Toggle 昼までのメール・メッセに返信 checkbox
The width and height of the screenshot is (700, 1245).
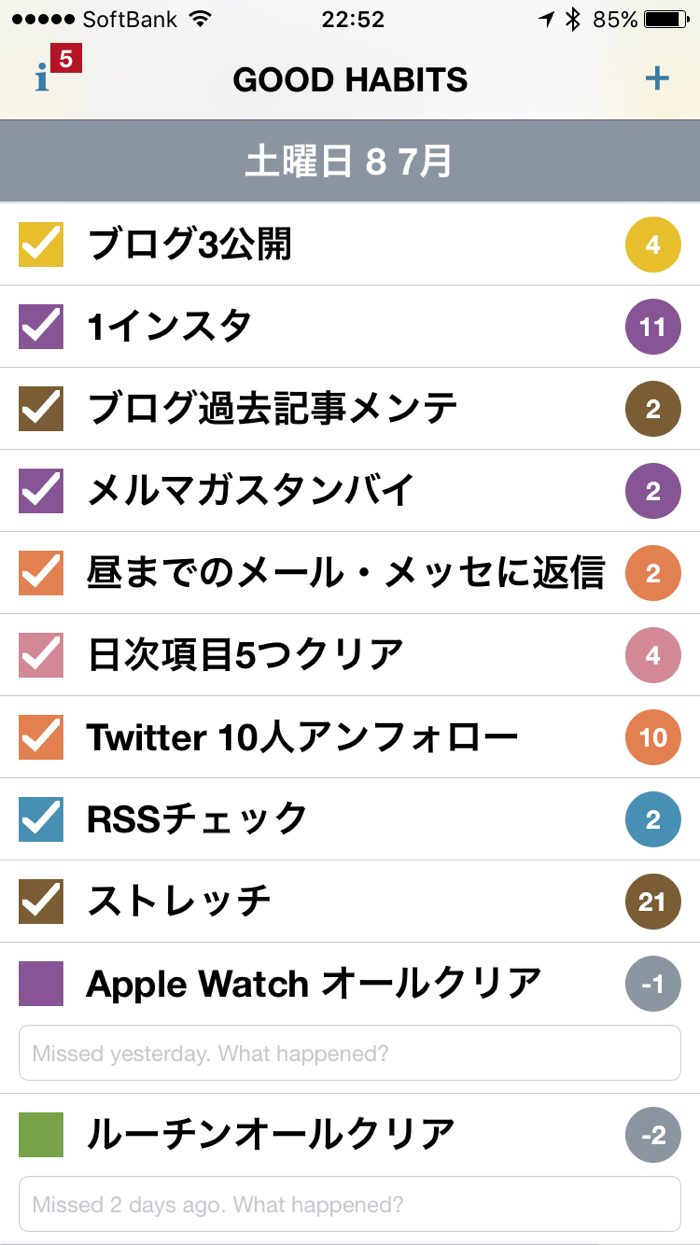(x=41, y=573)
